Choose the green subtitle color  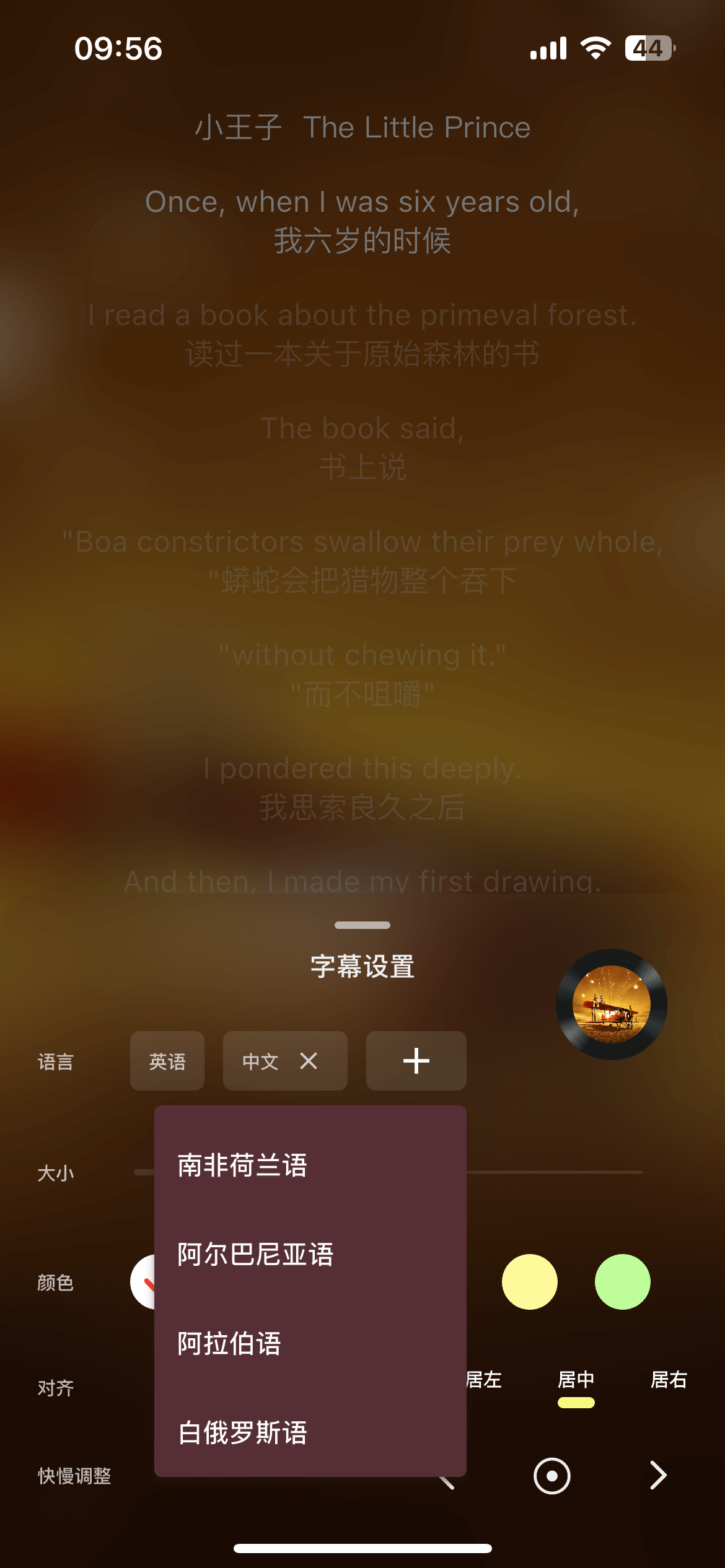[x=623, y=1282]
